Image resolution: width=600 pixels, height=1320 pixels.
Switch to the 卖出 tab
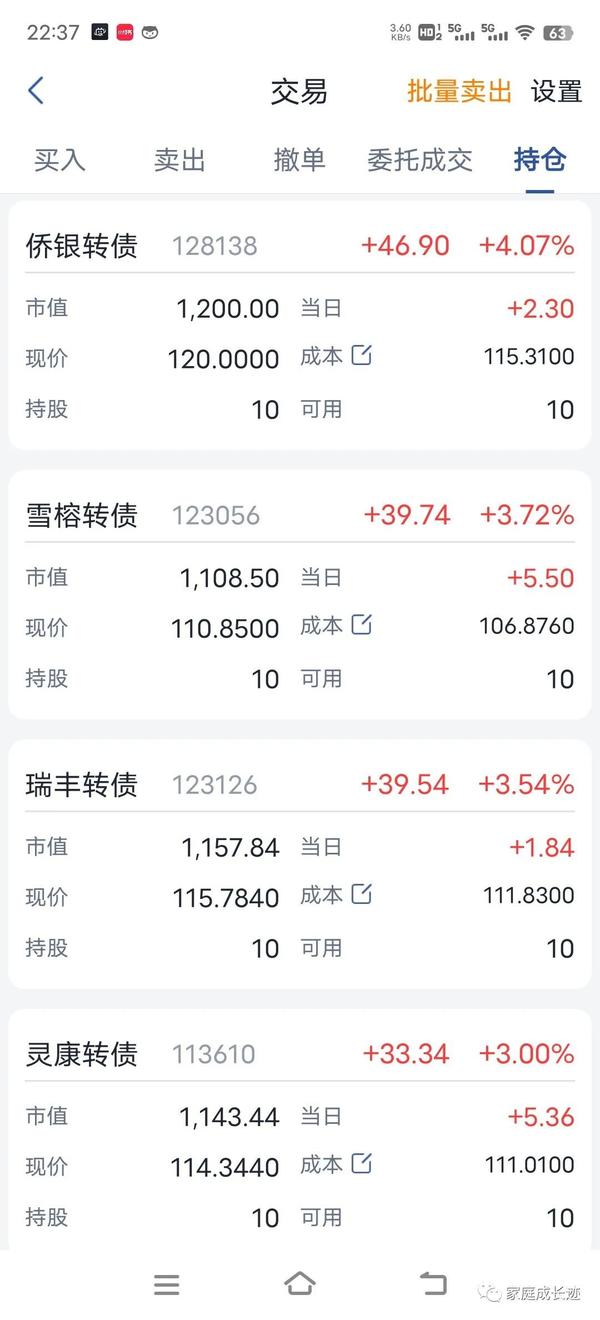coord(180,159)
